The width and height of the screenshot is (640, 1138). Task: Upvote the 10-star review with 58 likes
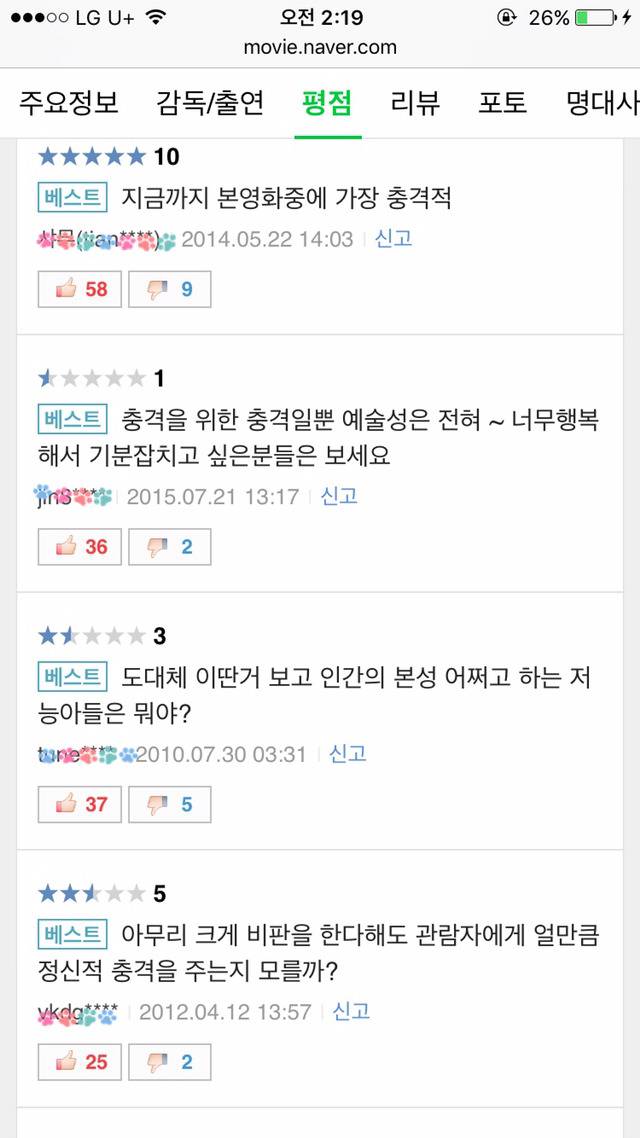pyautogui.click(x=80, y=290)
